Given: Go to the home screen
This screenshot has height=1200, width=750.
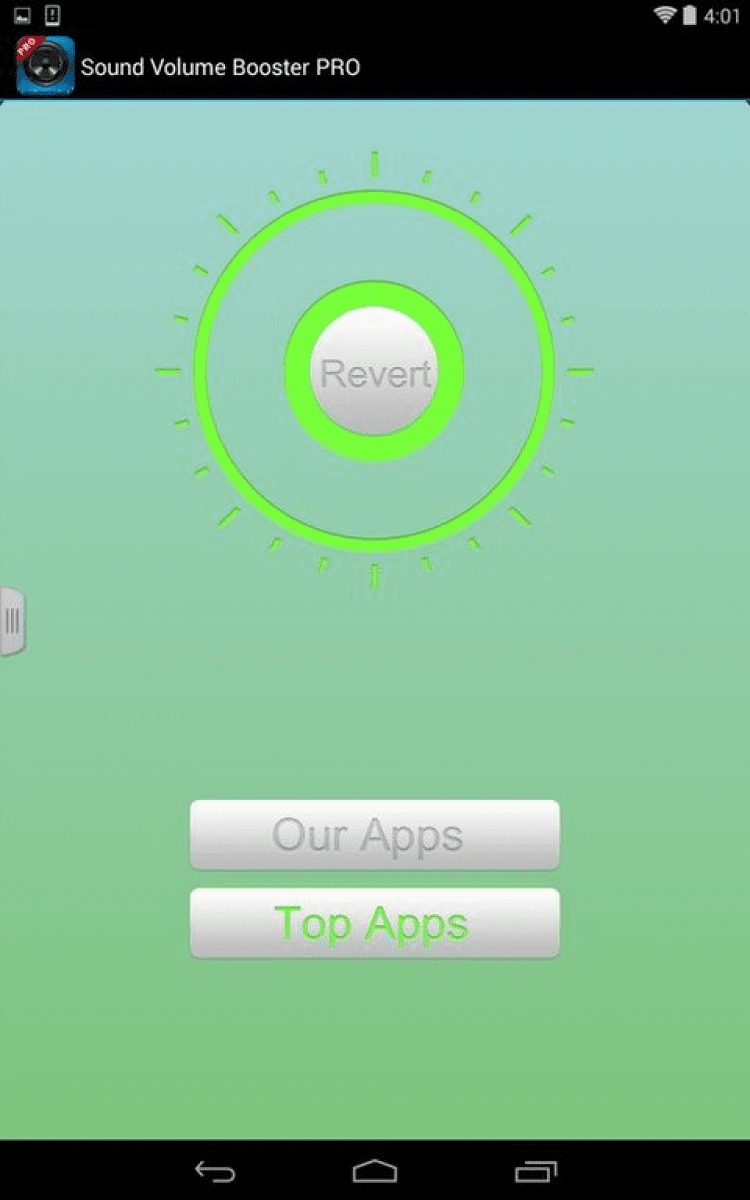Looking at the screenshot, I should point(375,1171).
